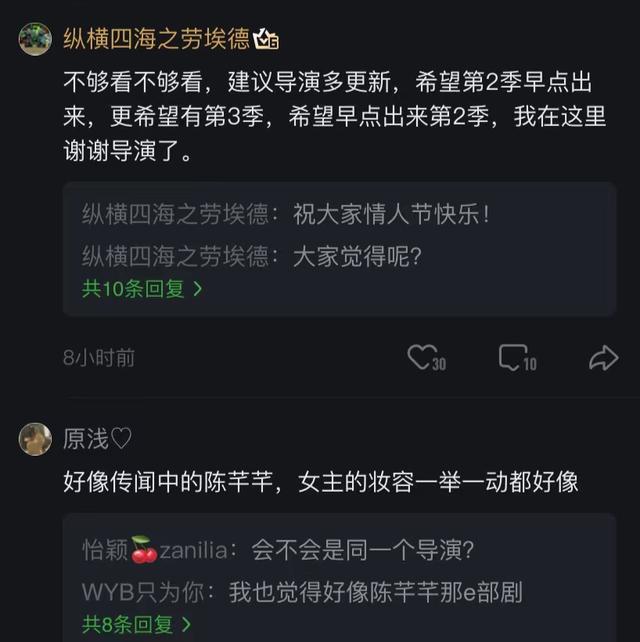Share 纵横四海之劳埃德's comment
This screenshot has height=642, width=640.
pos(603,358)
